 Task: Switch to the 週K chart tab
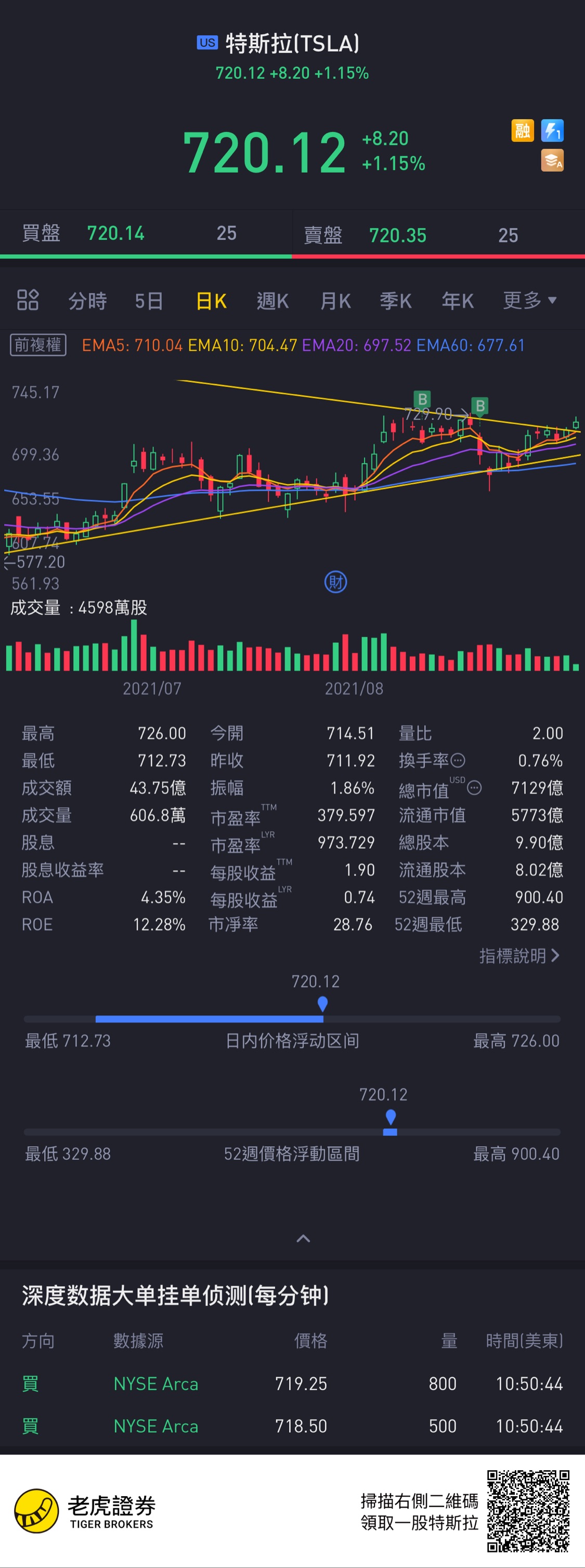272,301
